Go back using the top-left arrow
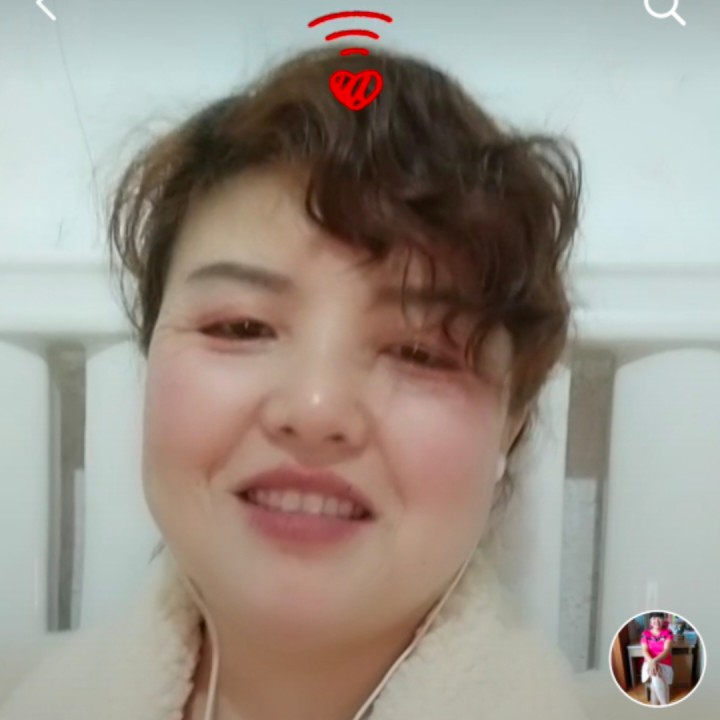 tap(44, 8)
